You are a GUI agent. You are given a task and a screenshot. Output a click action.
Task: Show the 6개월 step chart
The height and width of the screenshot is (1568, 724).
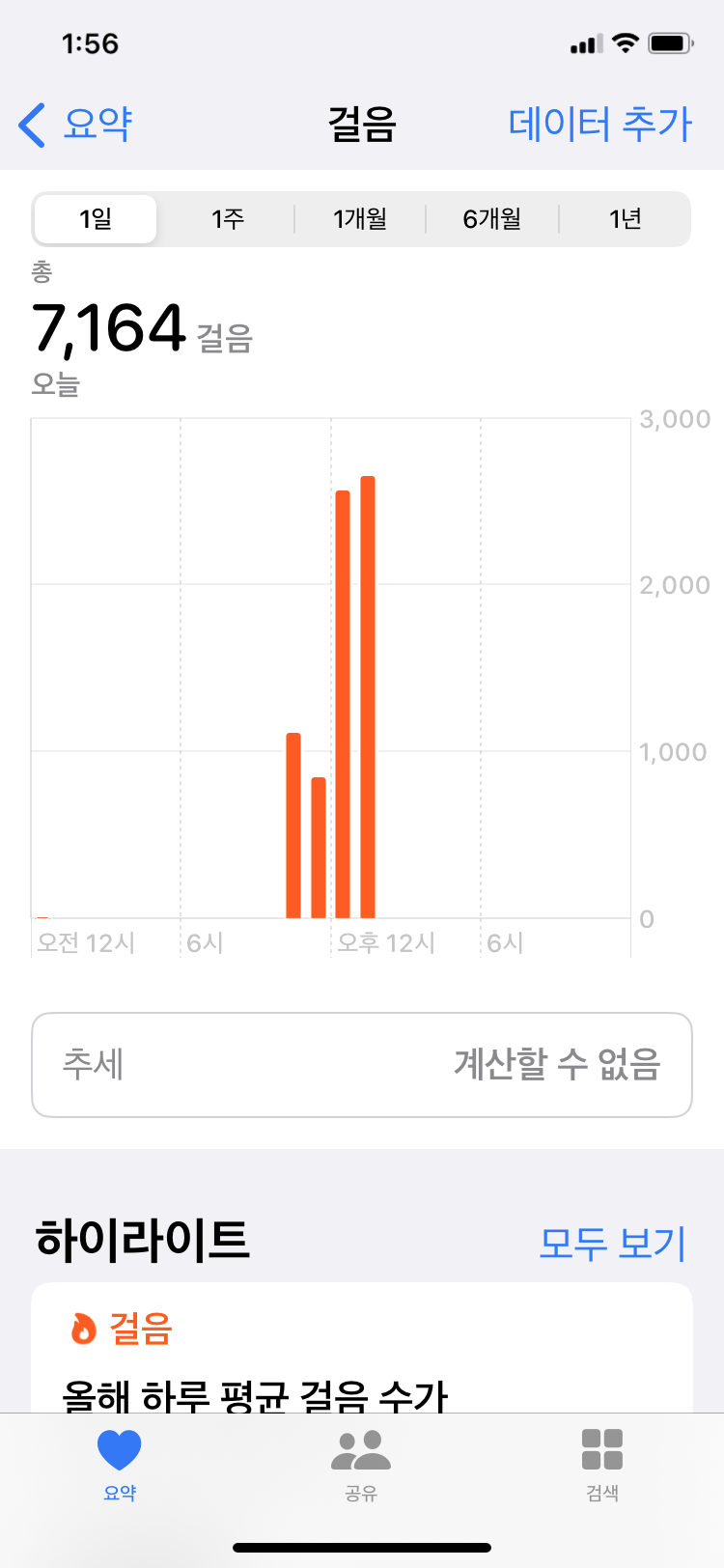coord(492,219)
